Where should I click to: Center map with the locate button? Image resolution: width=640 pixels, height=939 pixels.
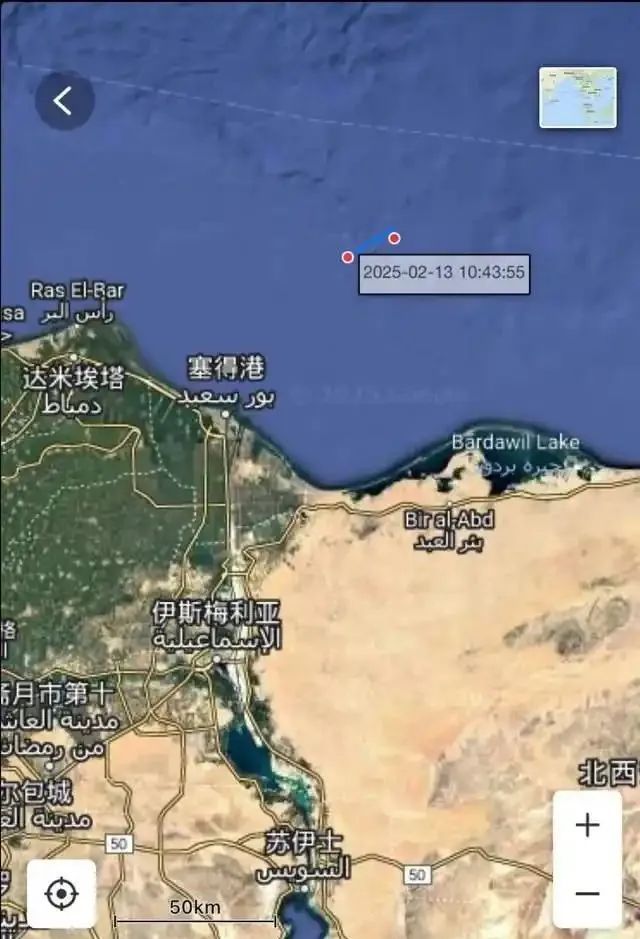click(61, 893)
